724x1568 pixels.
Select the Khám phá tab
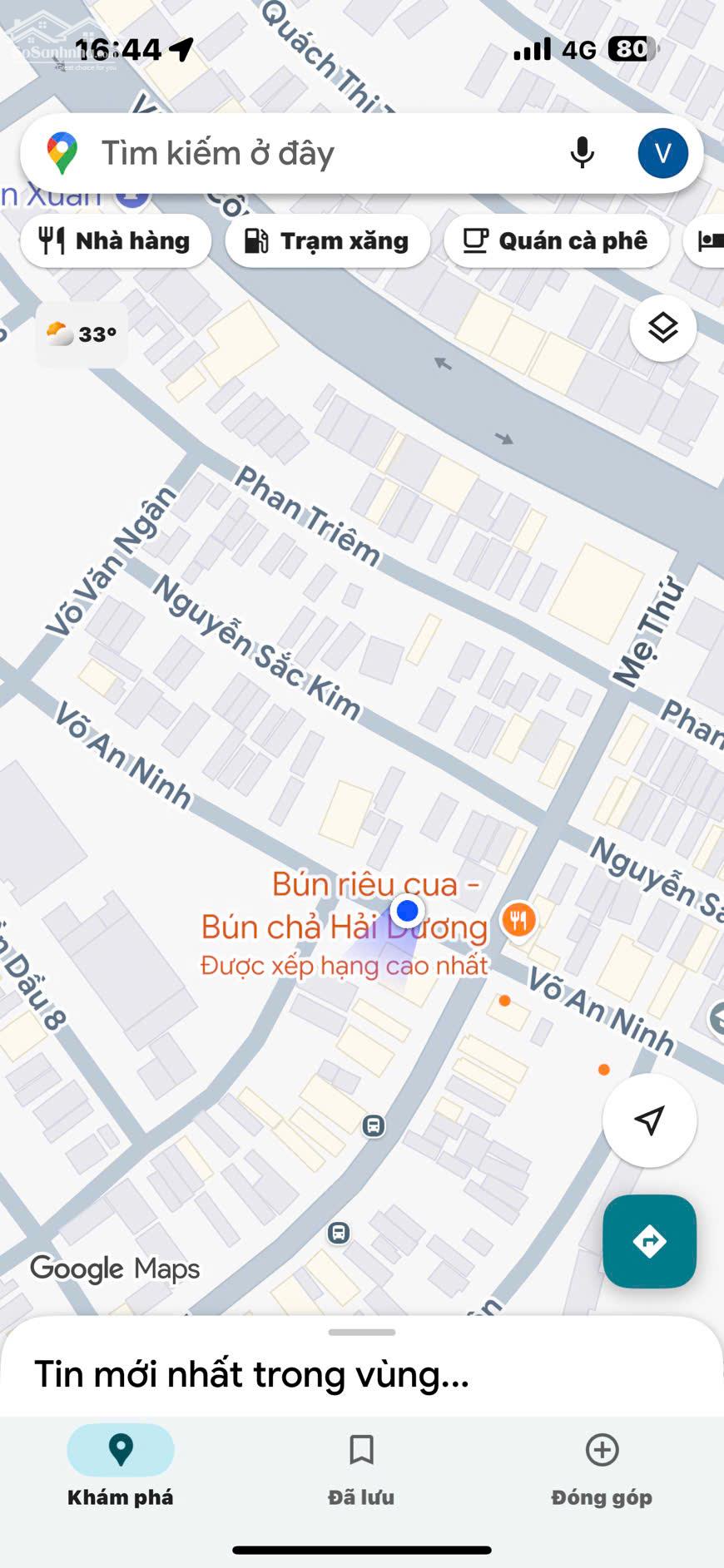[x=121, y=1468]
